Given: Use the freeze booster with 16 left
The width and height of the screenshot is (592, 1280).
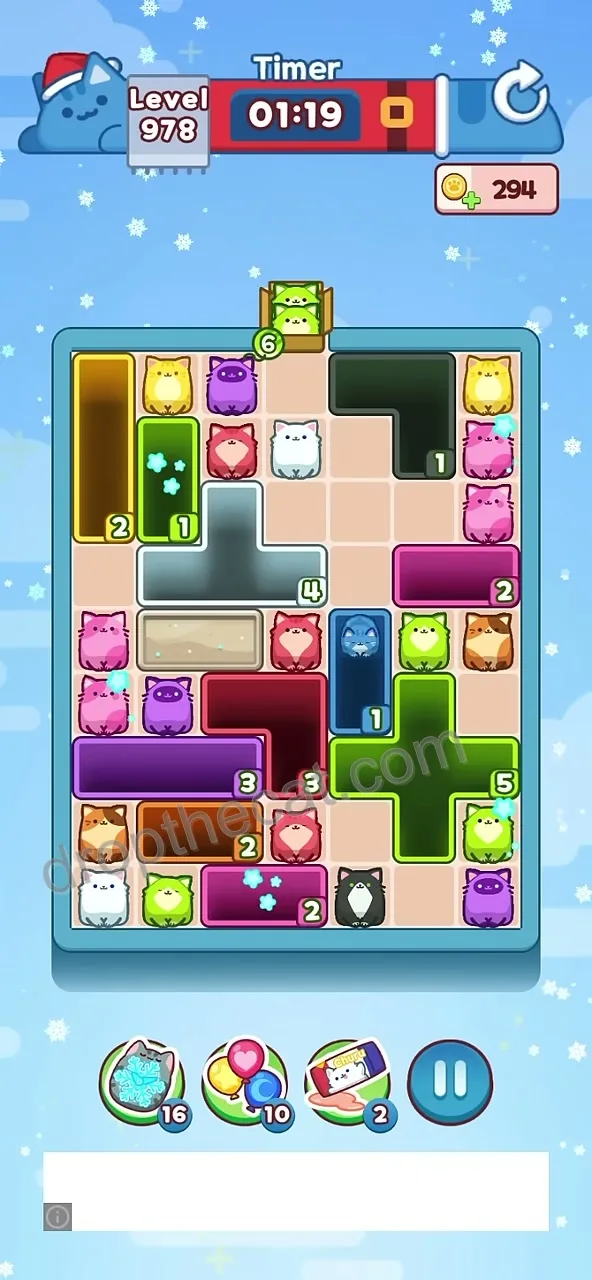Looking at the screenshot, I should (142, 1084).
